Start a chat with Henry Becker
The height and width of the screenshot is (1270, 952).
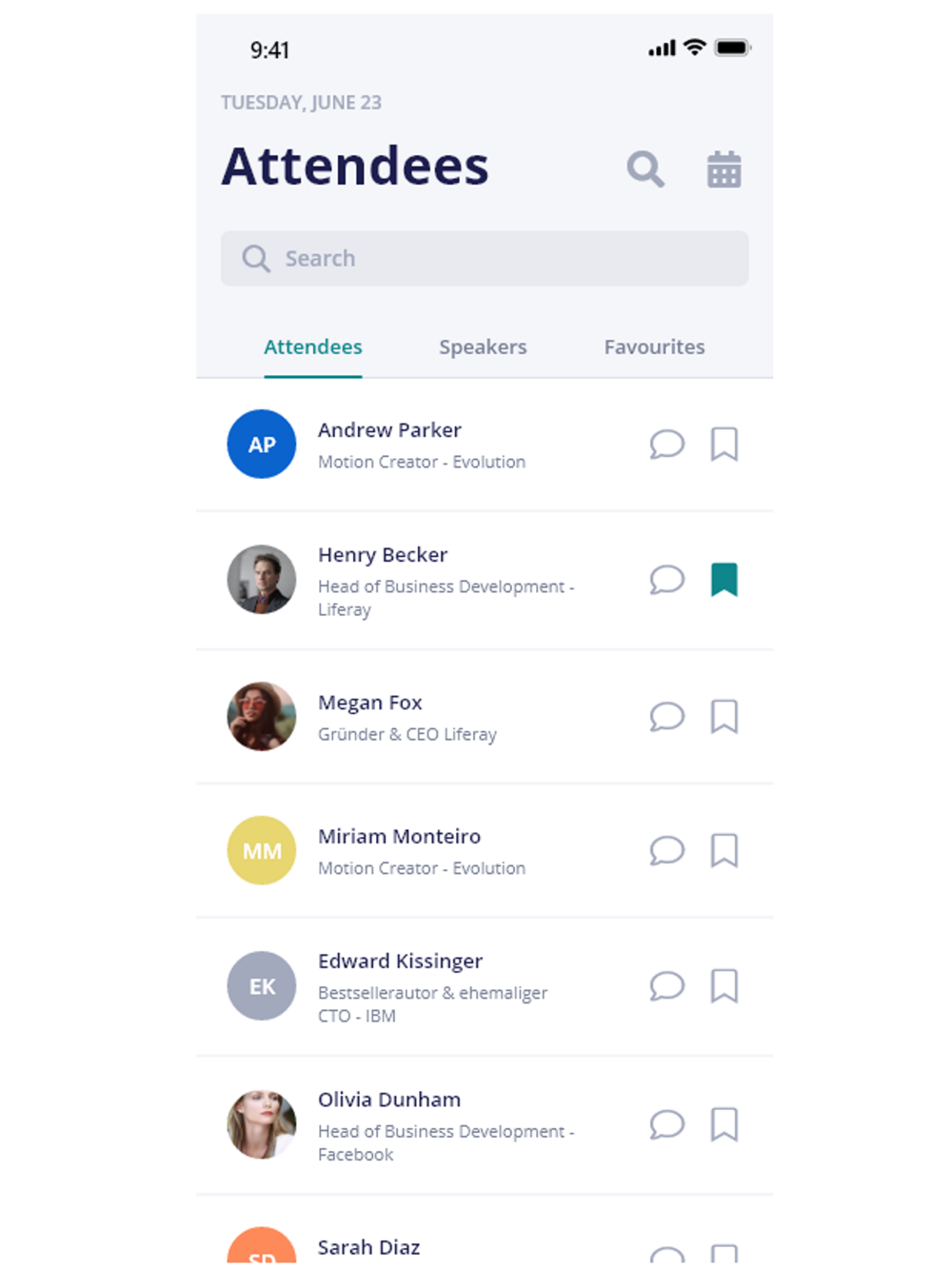(x=667, y=580)
